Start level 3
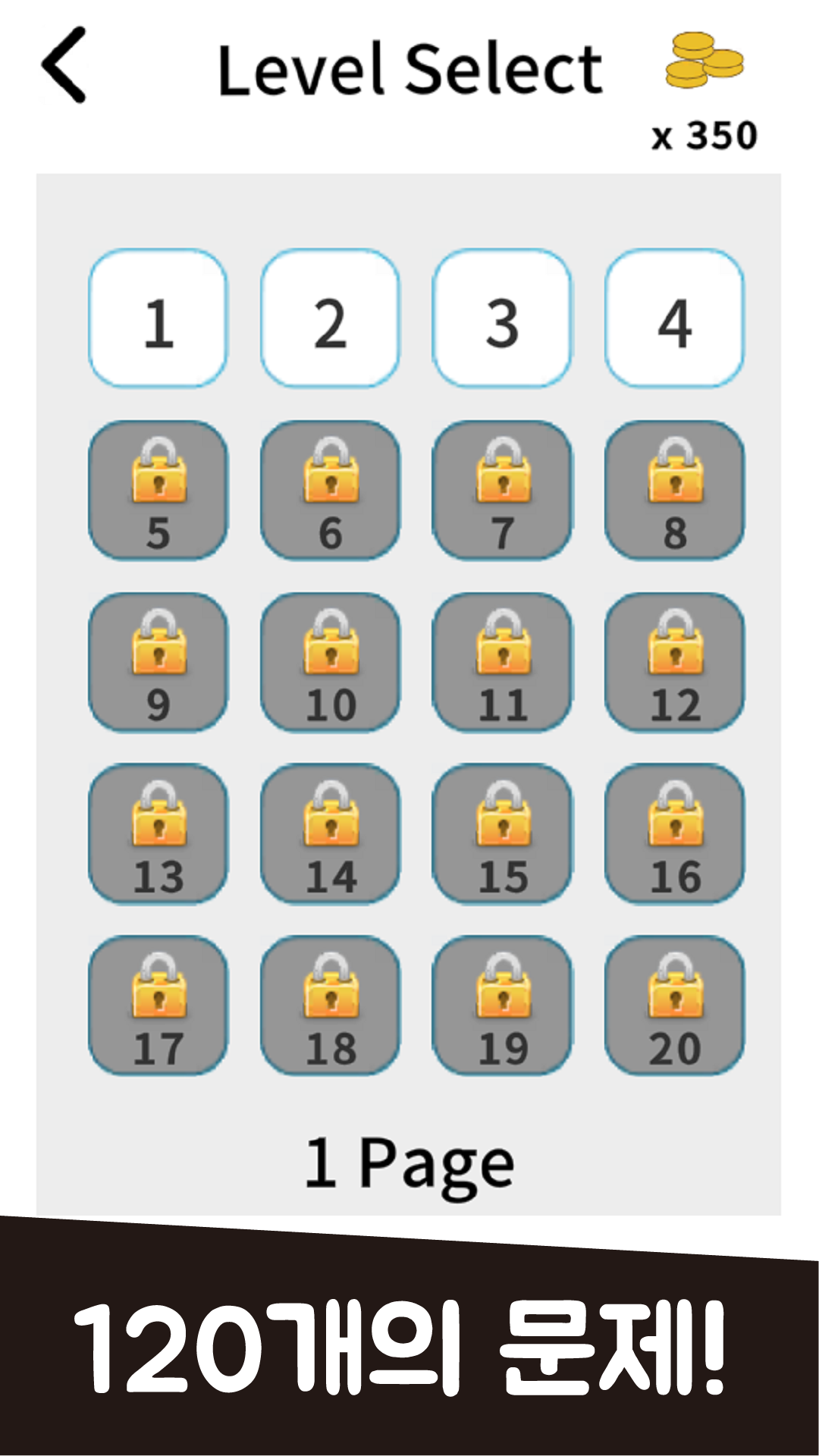 click(x=502, y=318)
